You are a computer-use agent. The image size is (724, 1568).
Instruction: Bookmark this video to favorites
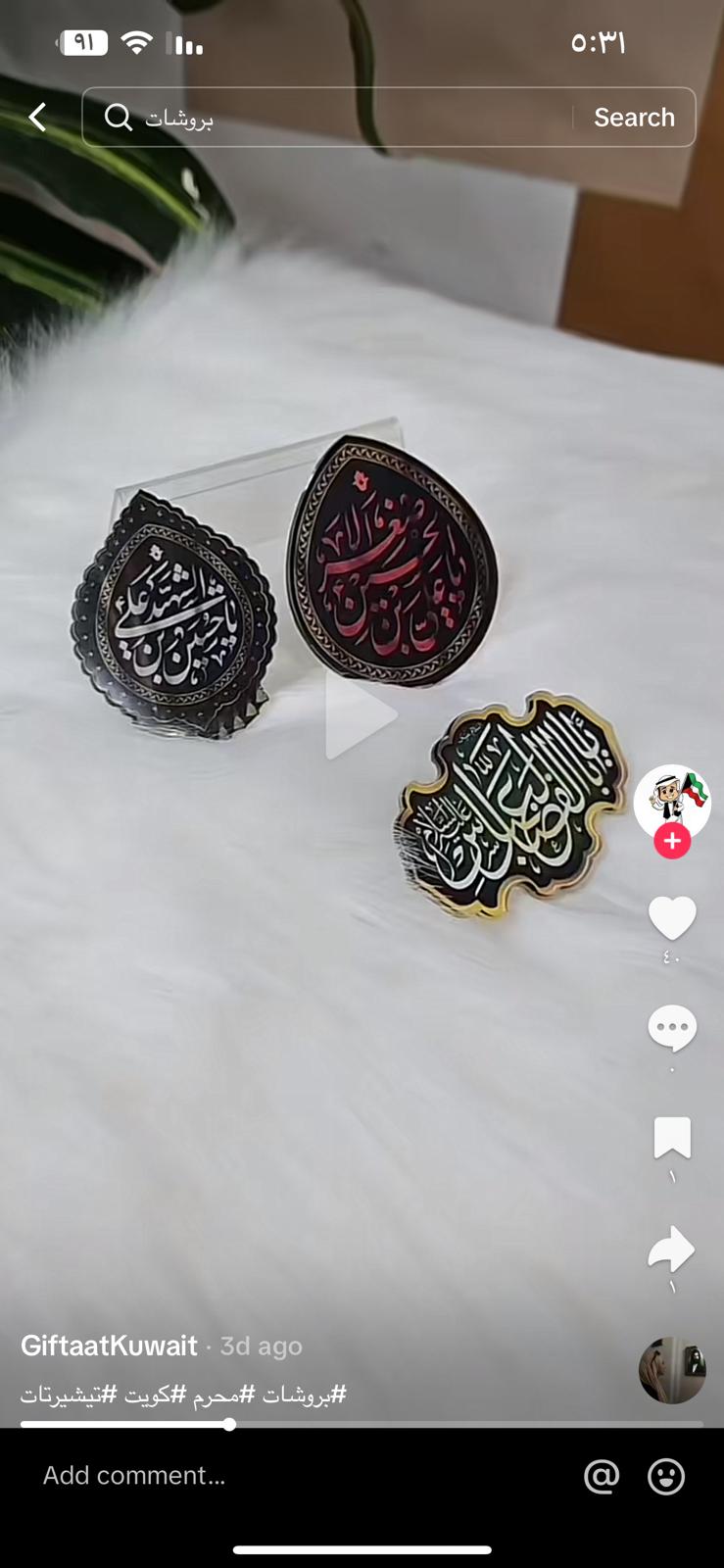tap(672, 1137)
